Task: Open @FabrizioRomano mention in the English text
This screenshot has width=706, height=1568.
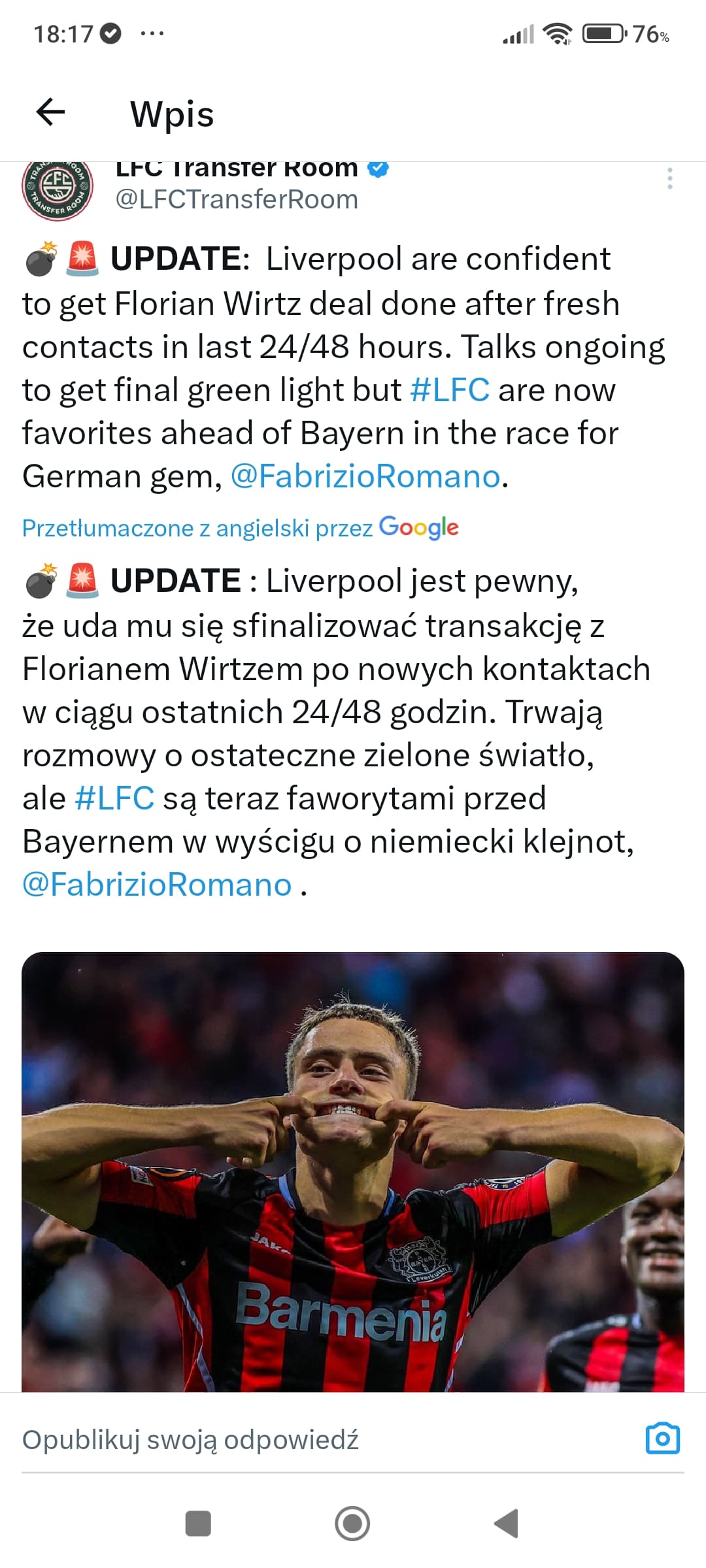Action: 365,476
